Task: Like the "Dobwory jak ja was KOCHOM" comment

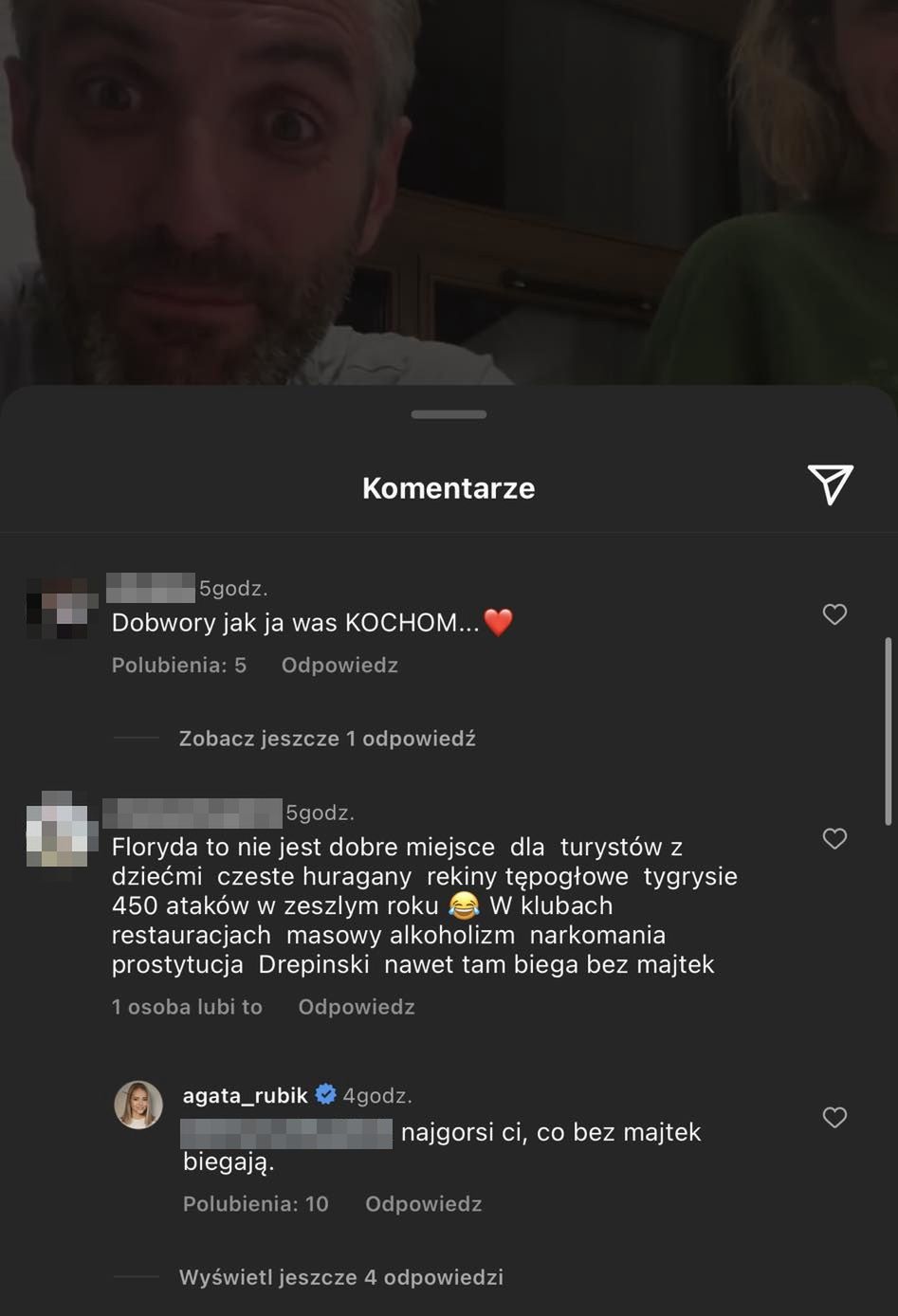Action: click(834, 614)
